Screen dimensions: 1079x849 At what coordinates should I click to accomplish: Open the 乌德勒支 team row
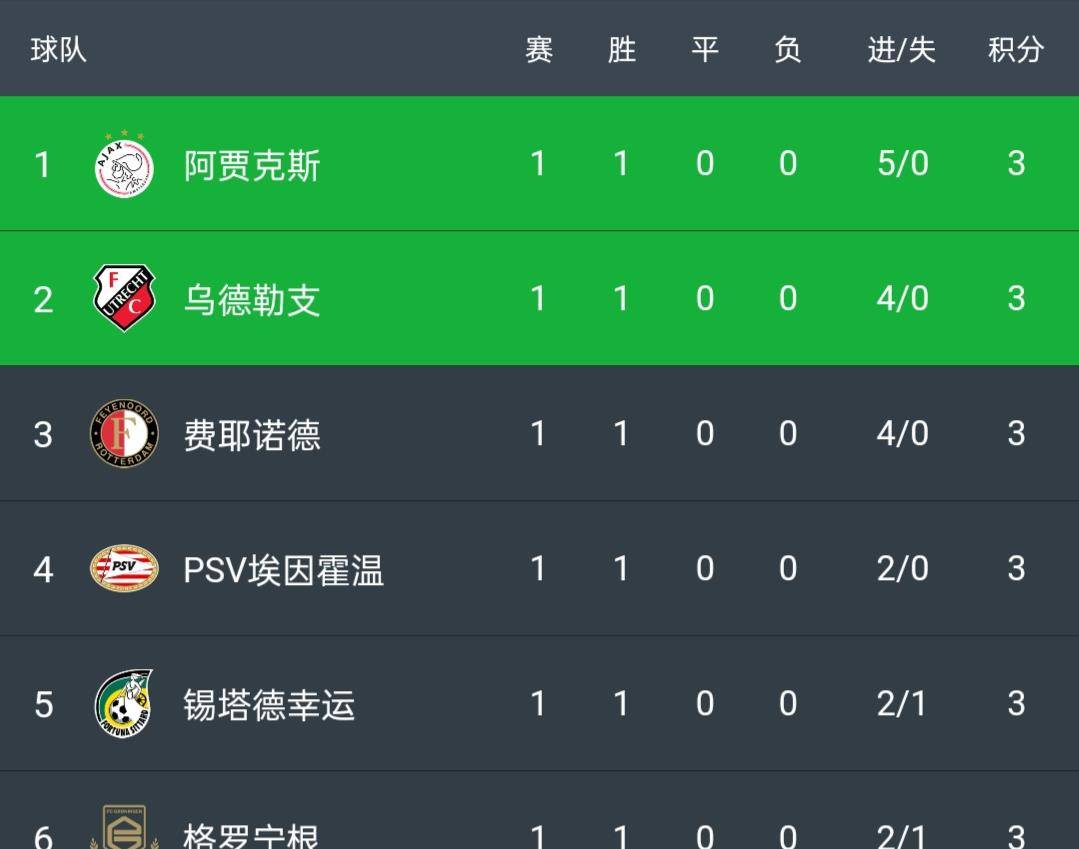tap(252, 299)
